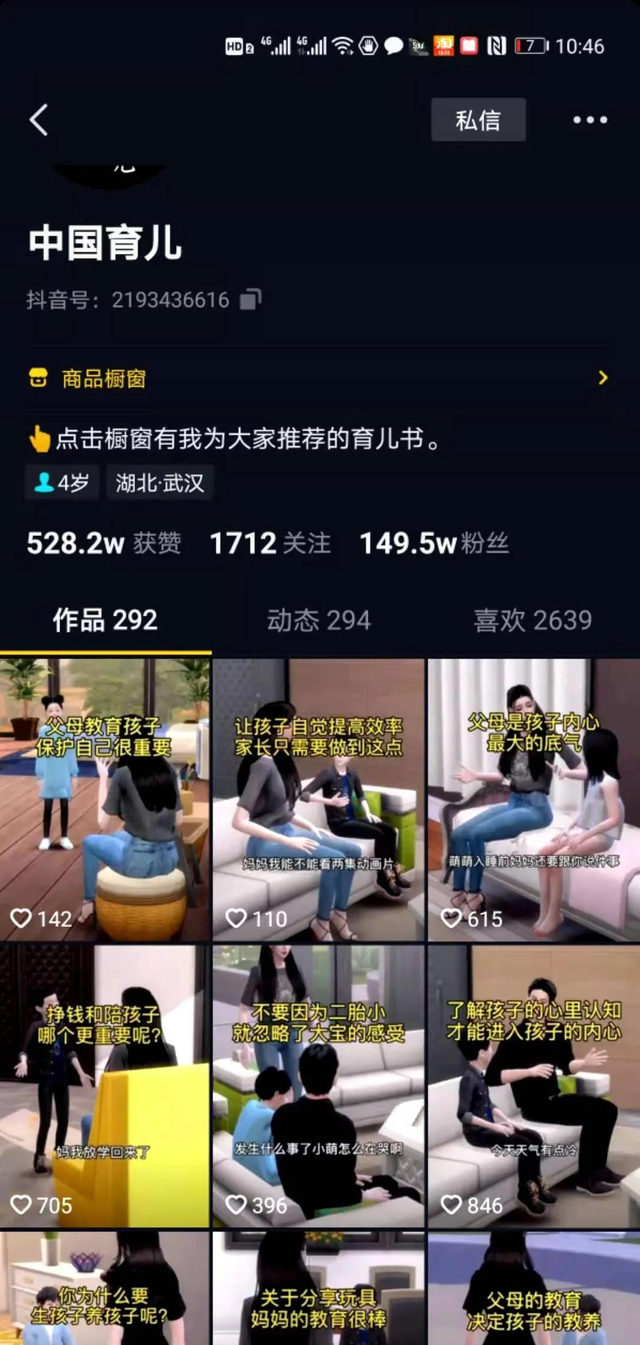Open the three-dot overflow menu

589,121
